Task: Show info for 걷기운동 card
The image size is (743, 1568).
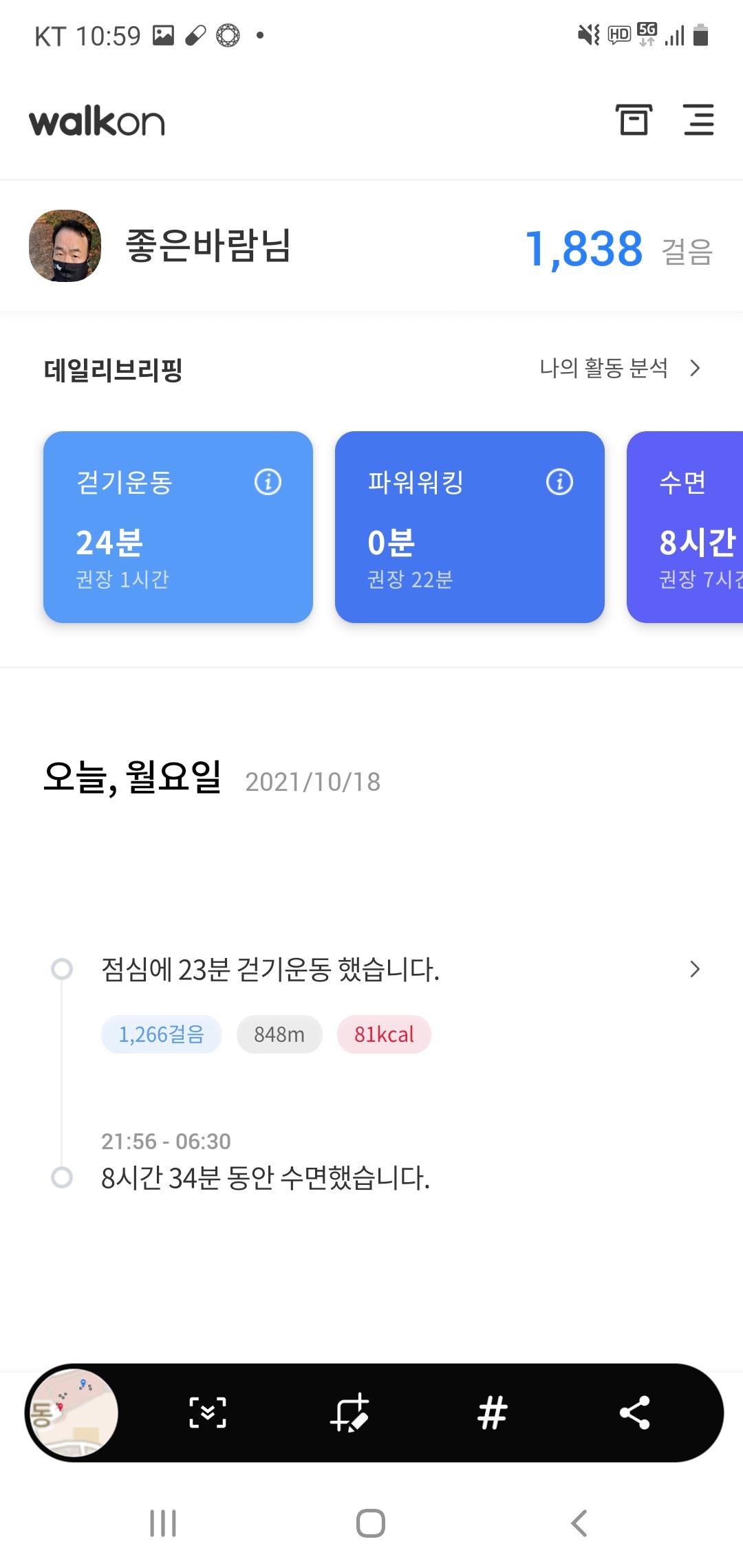Action: click(268, 482)
